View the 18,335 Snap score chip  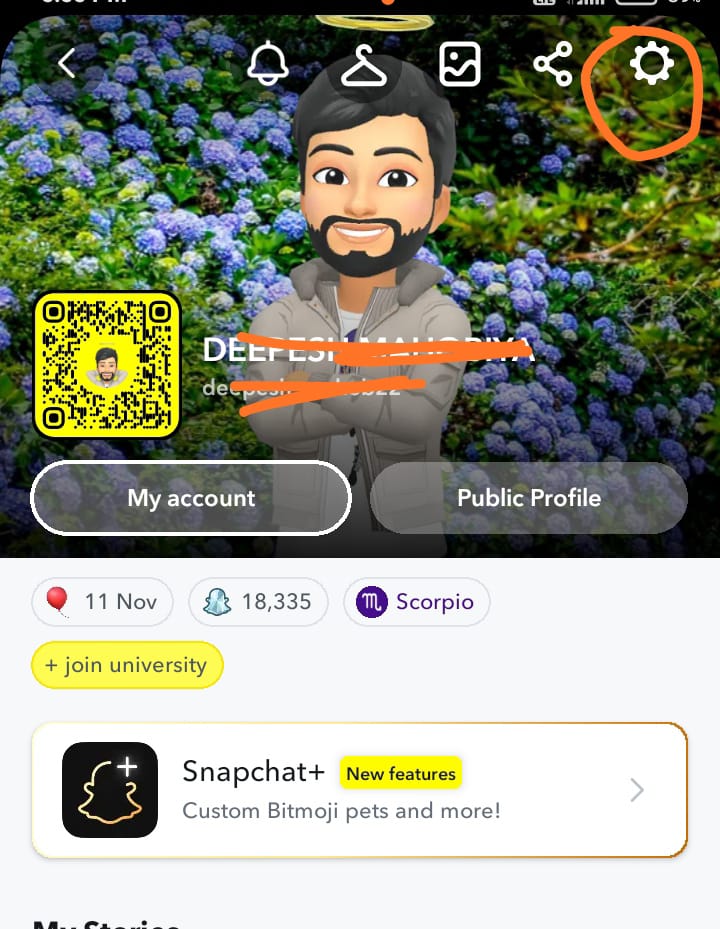click(x=258, y=602)
